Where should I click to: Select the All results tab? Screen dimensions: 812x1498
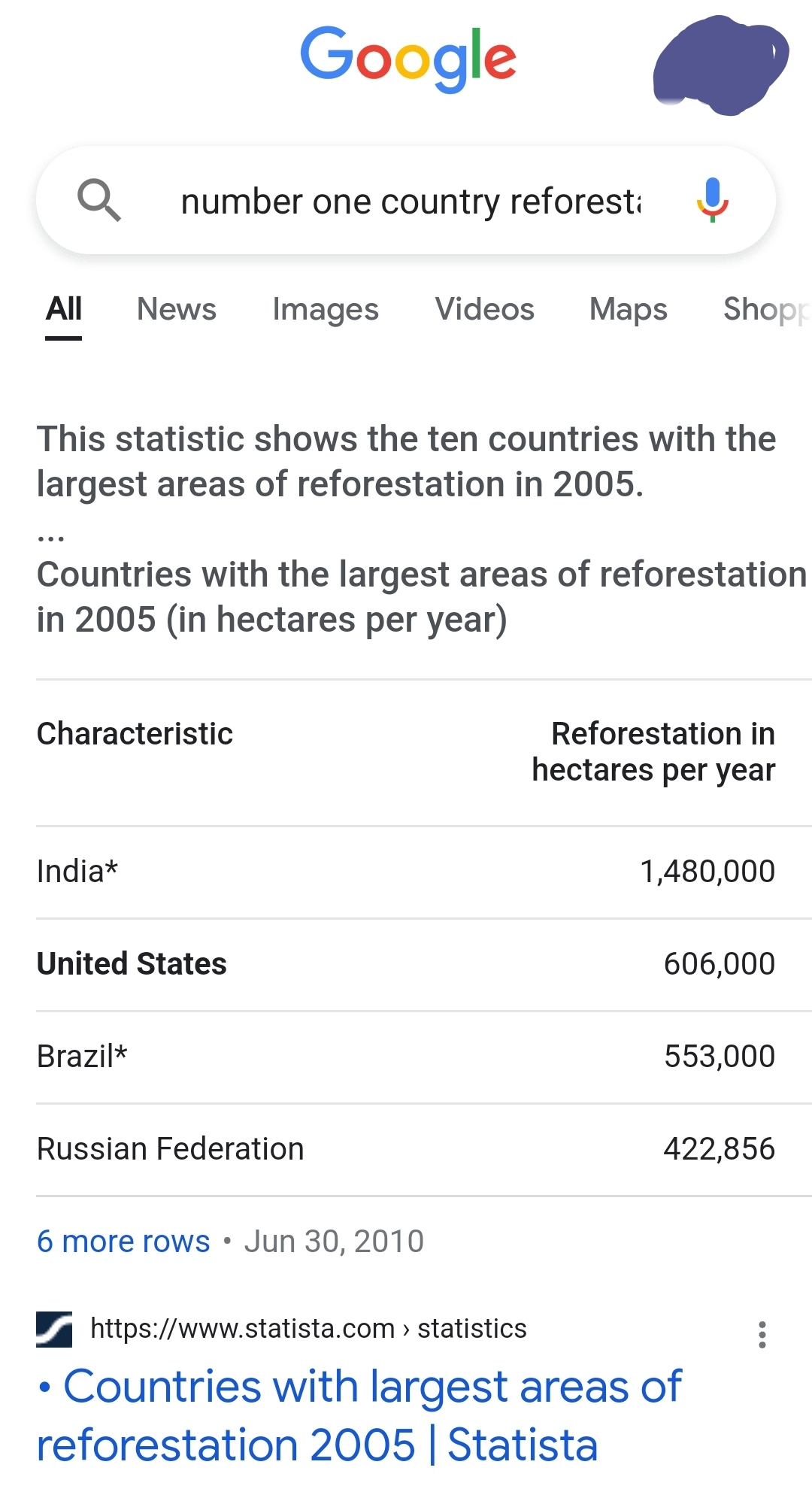click(x=64, y=309)
